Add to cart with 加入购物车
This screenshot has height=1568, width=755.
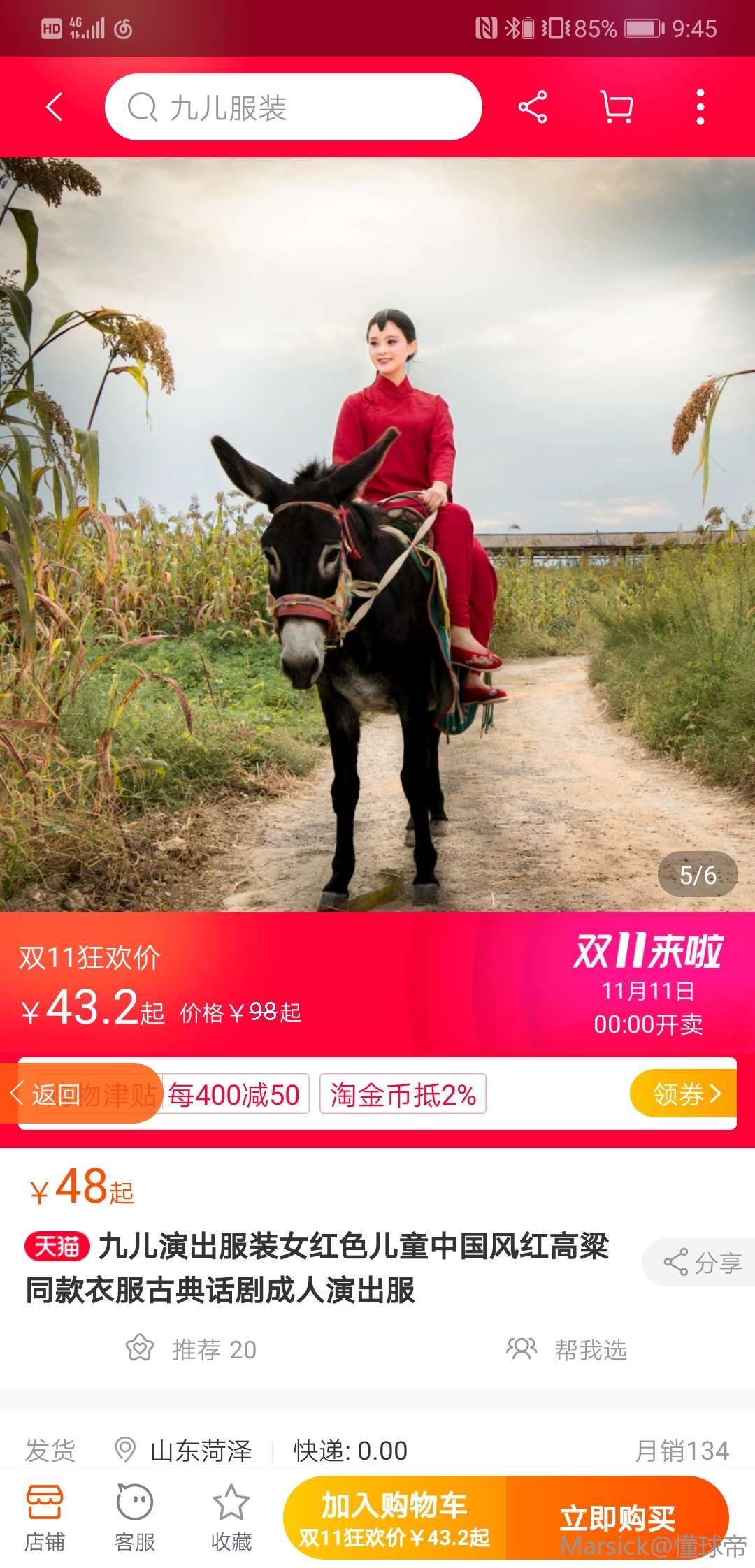[x=395, y=1518]
